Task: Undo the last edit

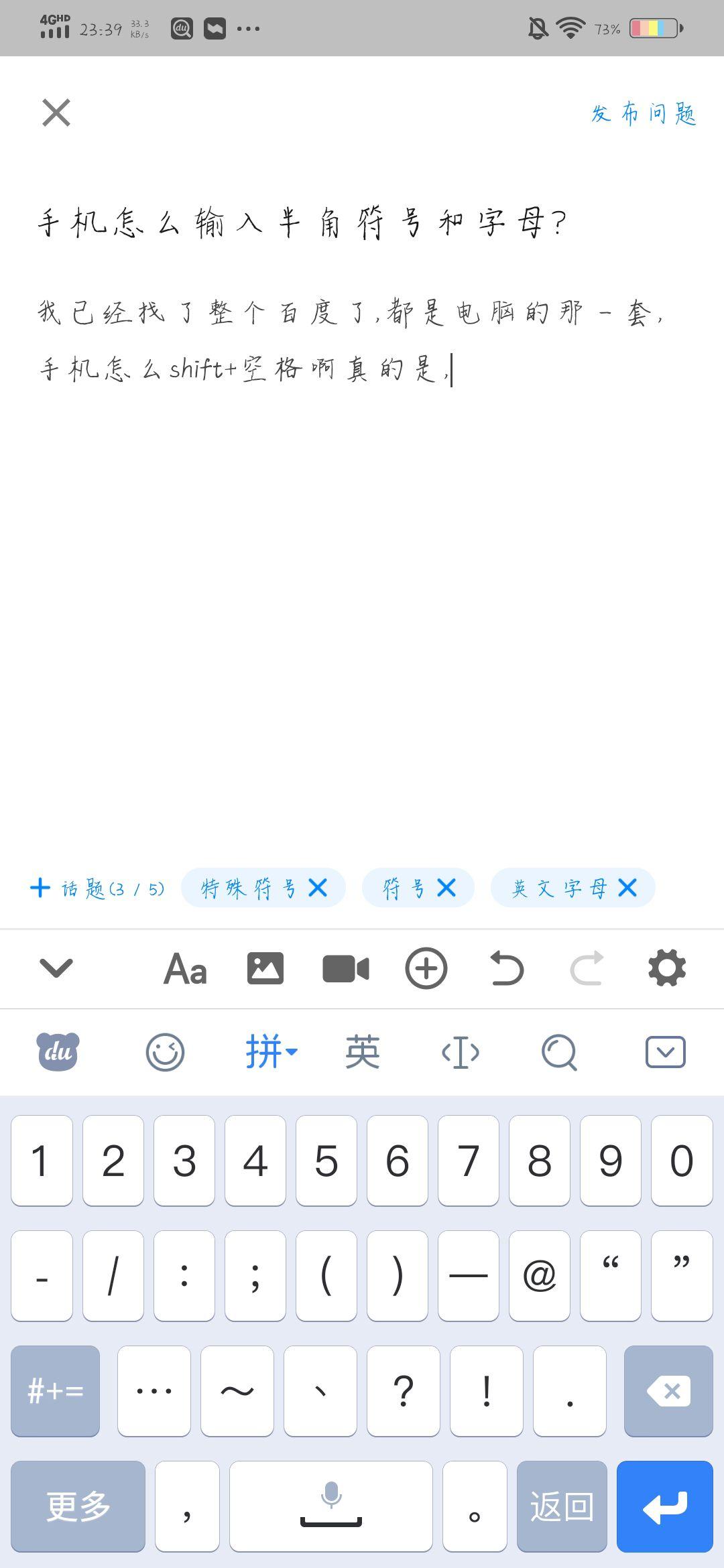Action: (x=506, y=968)
